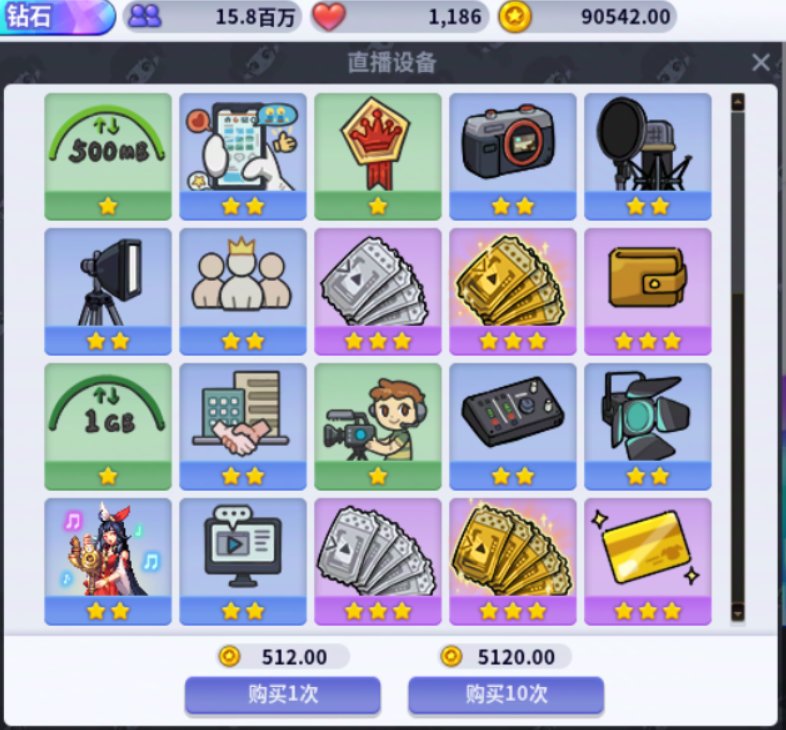
Task: Tap the 购买10次 button
Action: [505, 694]
